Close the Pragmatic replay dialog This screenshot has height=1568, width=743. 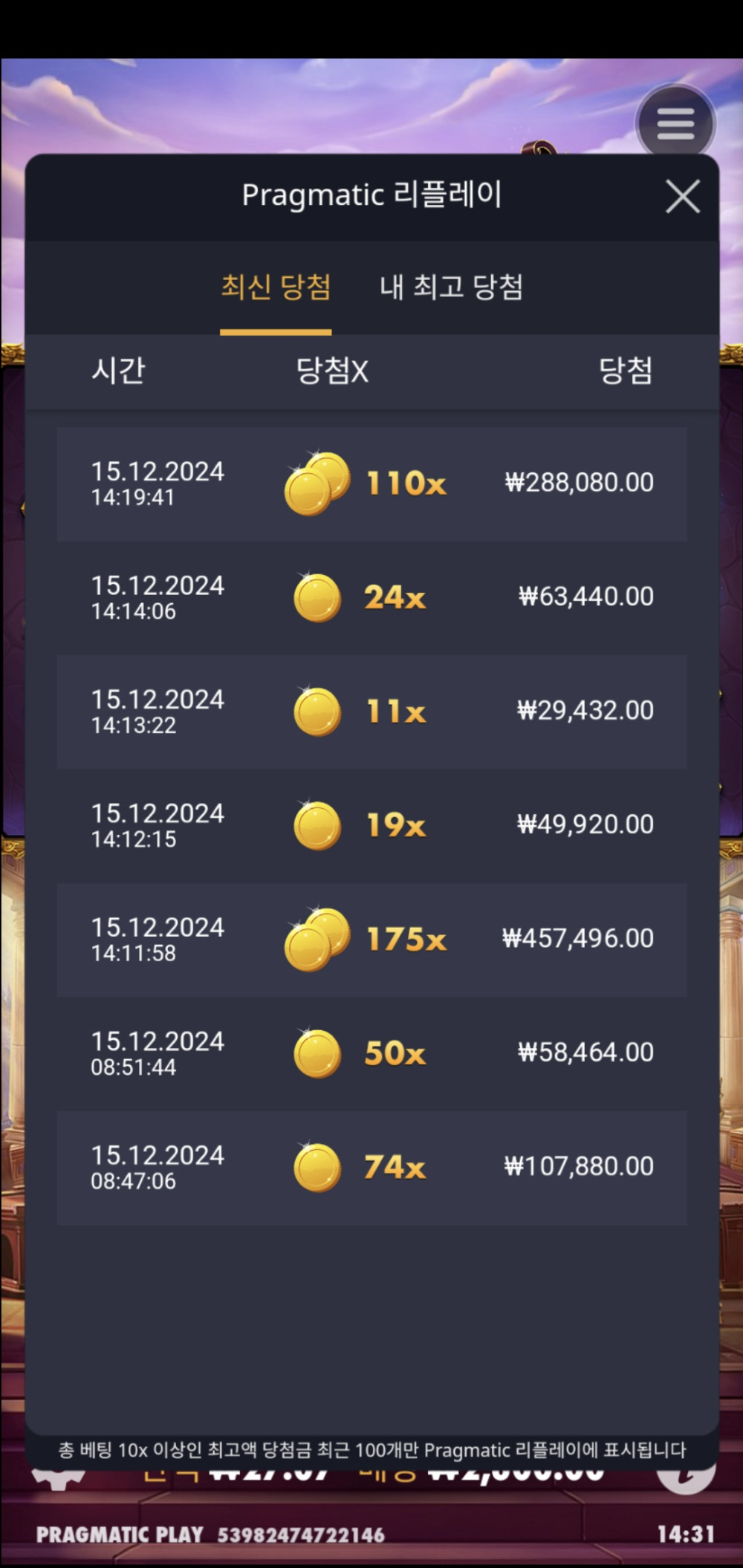click(x=682, y=196)
